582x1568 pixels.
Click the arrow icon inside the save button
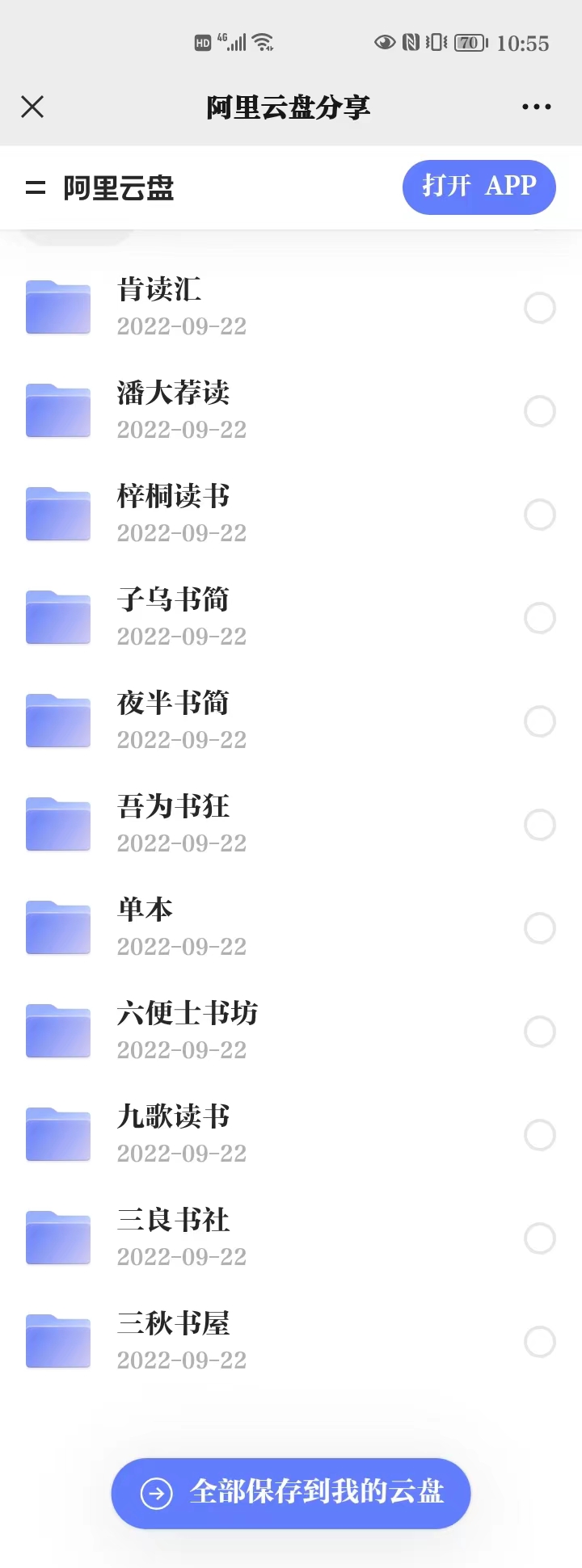(158, 1494)
